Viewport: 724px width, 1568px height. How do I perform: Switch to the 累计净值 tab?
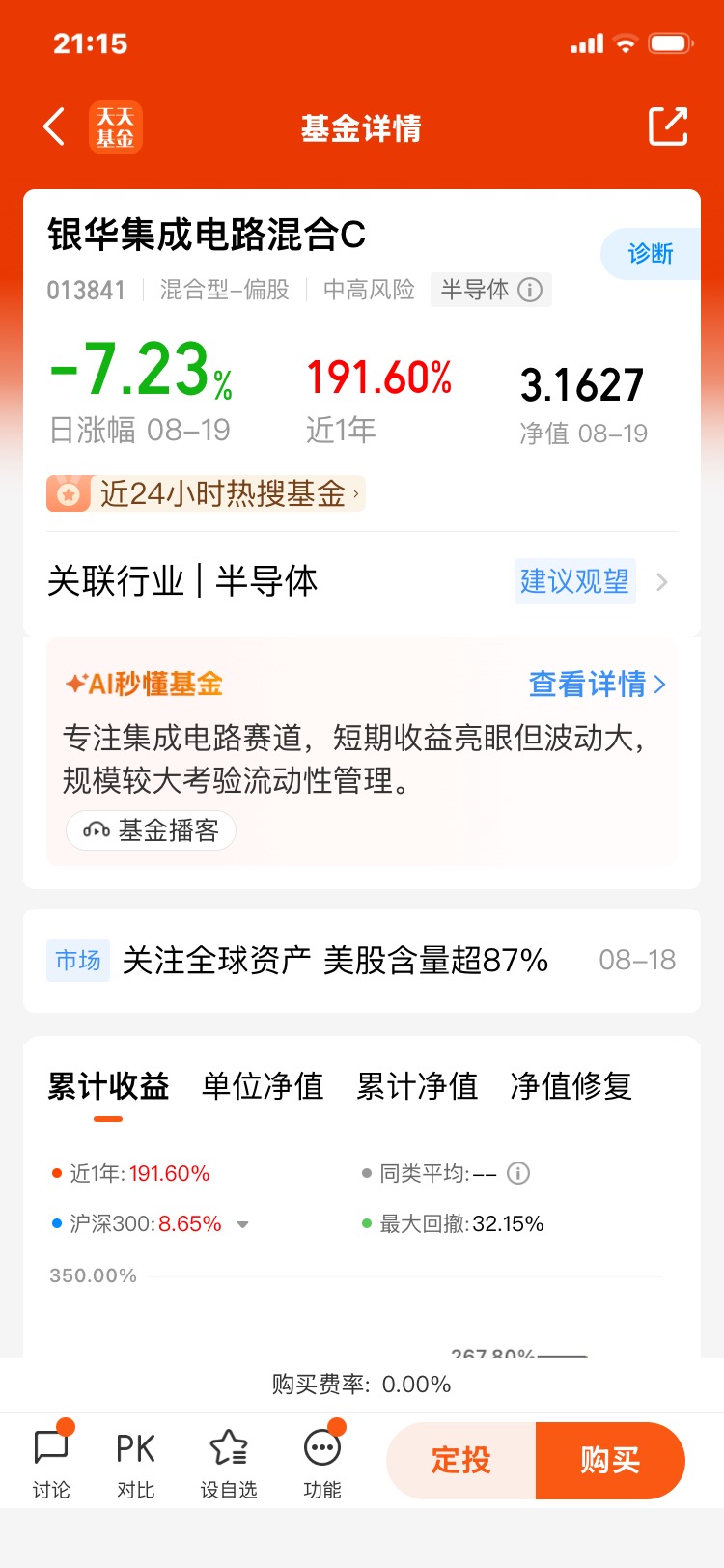click(x=417, y=1087)
